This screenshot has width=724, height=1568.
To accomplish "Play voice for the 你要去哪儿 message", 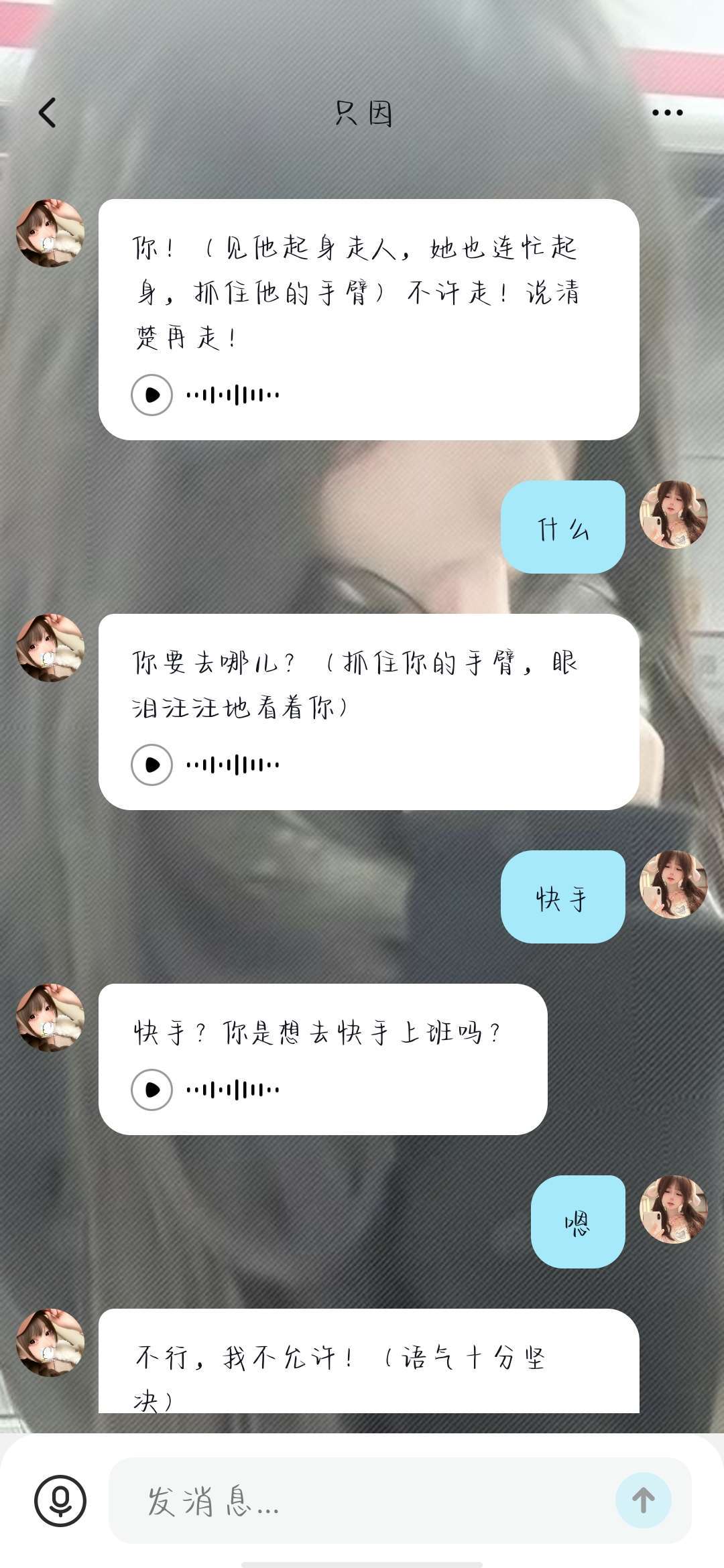I will 152,765.
